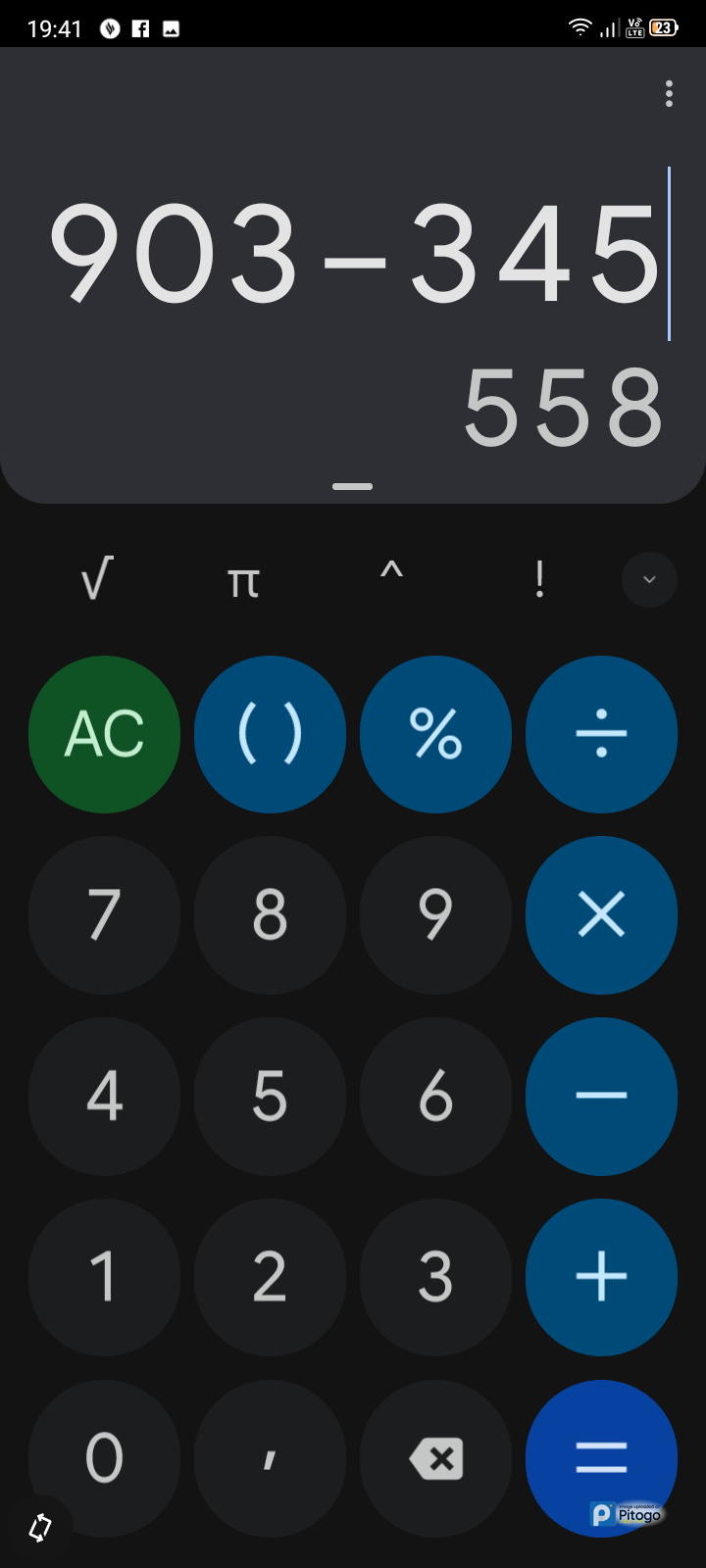706x1568 pixels.
Task: Tap the percent key
Action: [x=435, y=734]
